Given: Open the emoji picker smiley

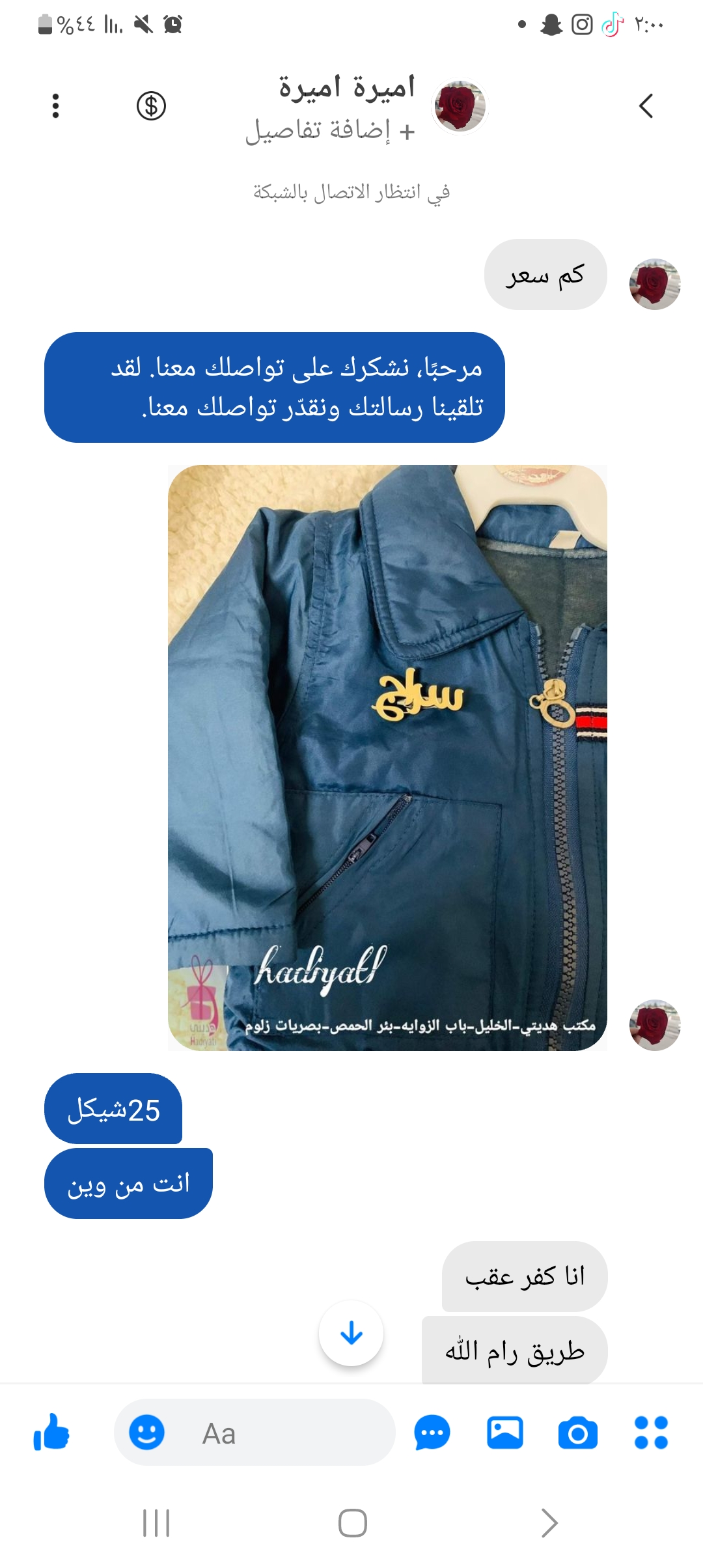Looking at the screenshot, I should [146, 1433].
